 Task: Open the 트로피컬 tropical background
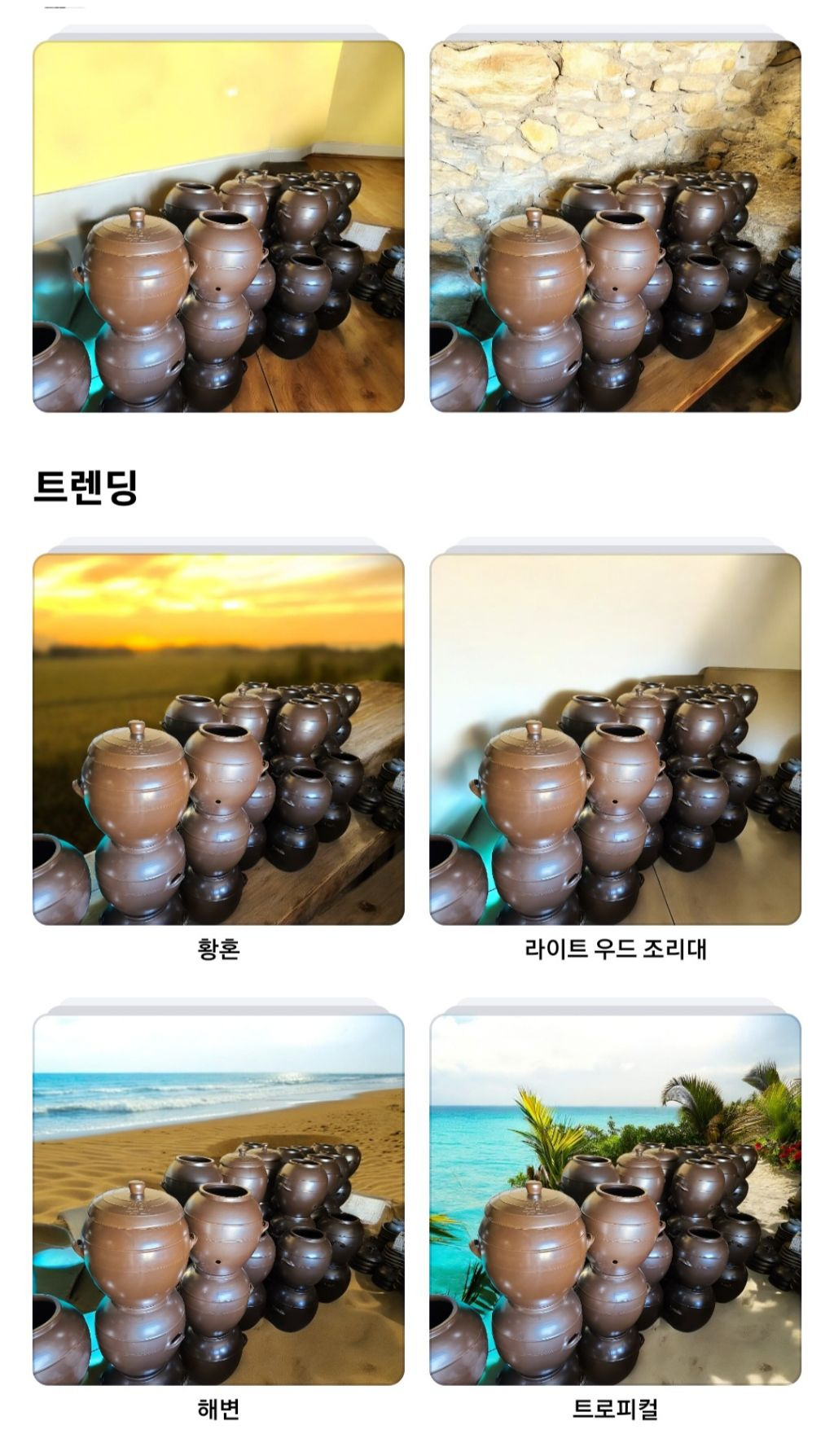pyautogui.click(x=615, y=1199)
